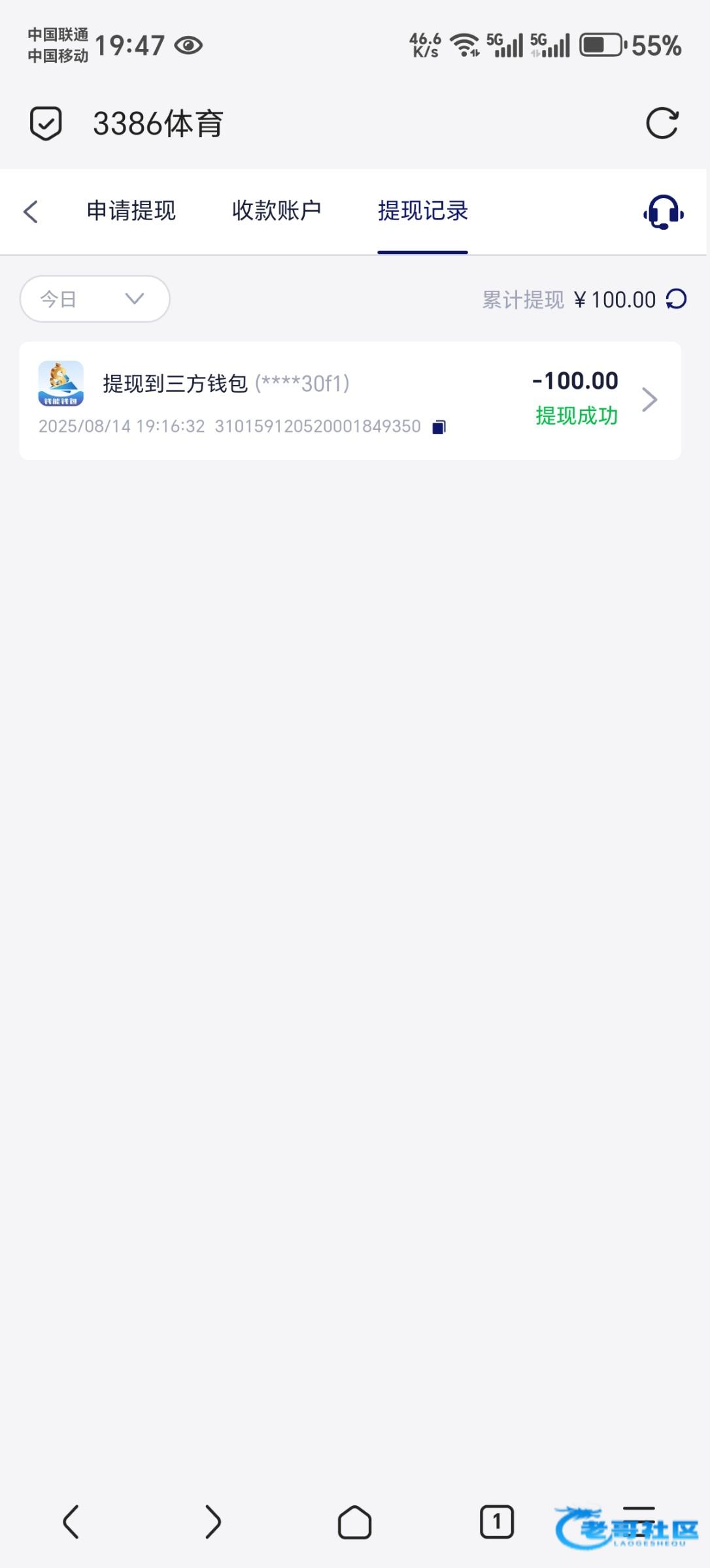Go back using the app's left arrow
The height and width of the screenshot is (1568, 710).
[31, 212]
